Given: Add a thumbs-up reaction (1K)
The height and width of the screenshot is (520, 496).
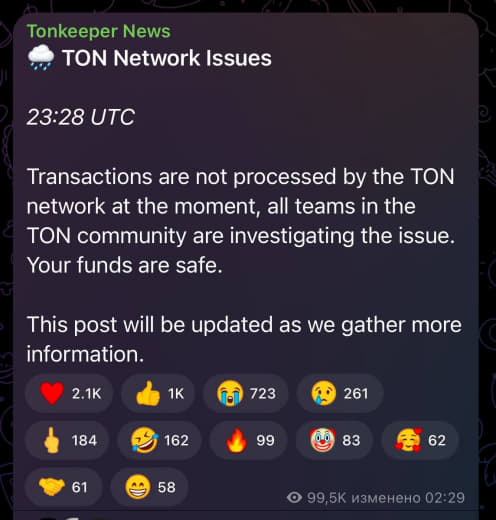Looking at the screenshot, I should click(158, 394).
